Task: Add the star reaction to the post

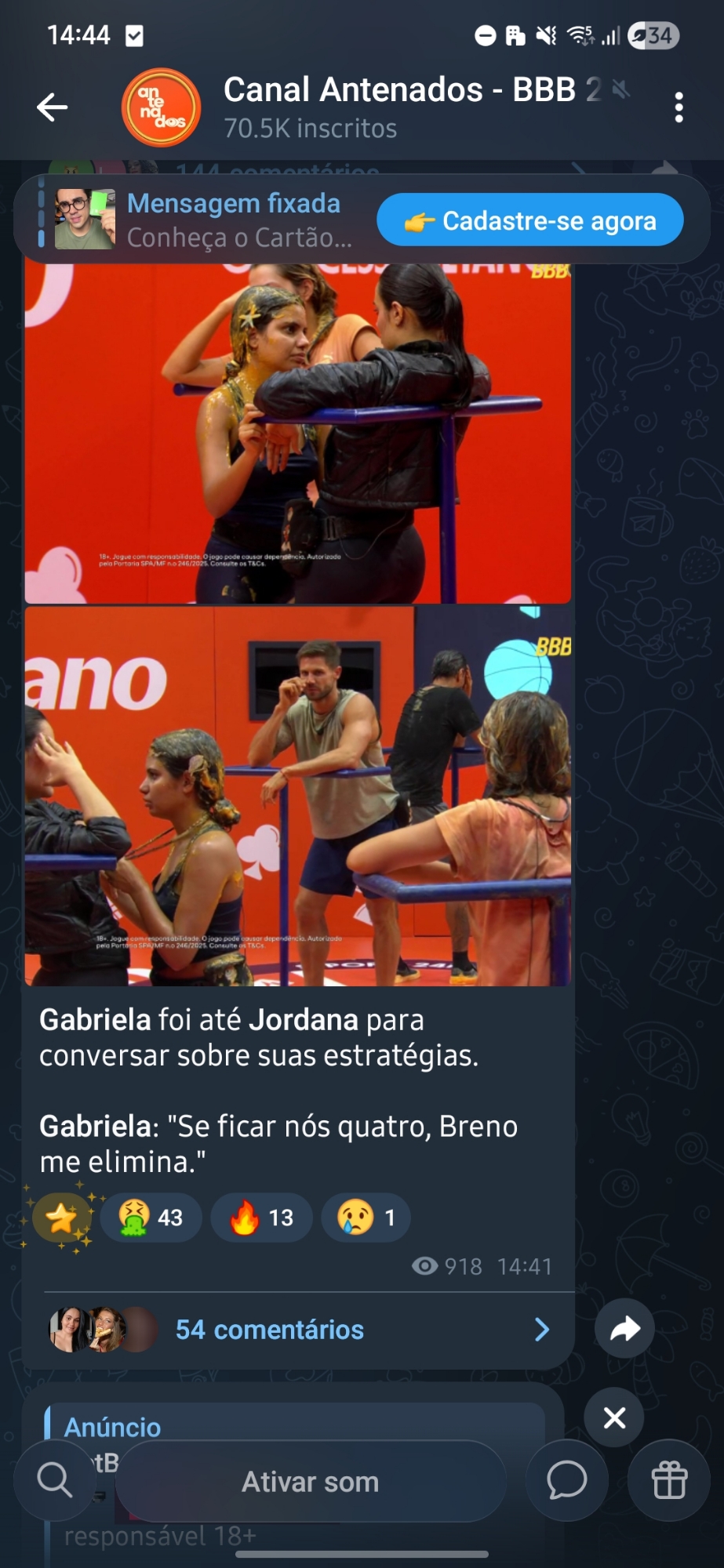Action: coord(61,1218)
